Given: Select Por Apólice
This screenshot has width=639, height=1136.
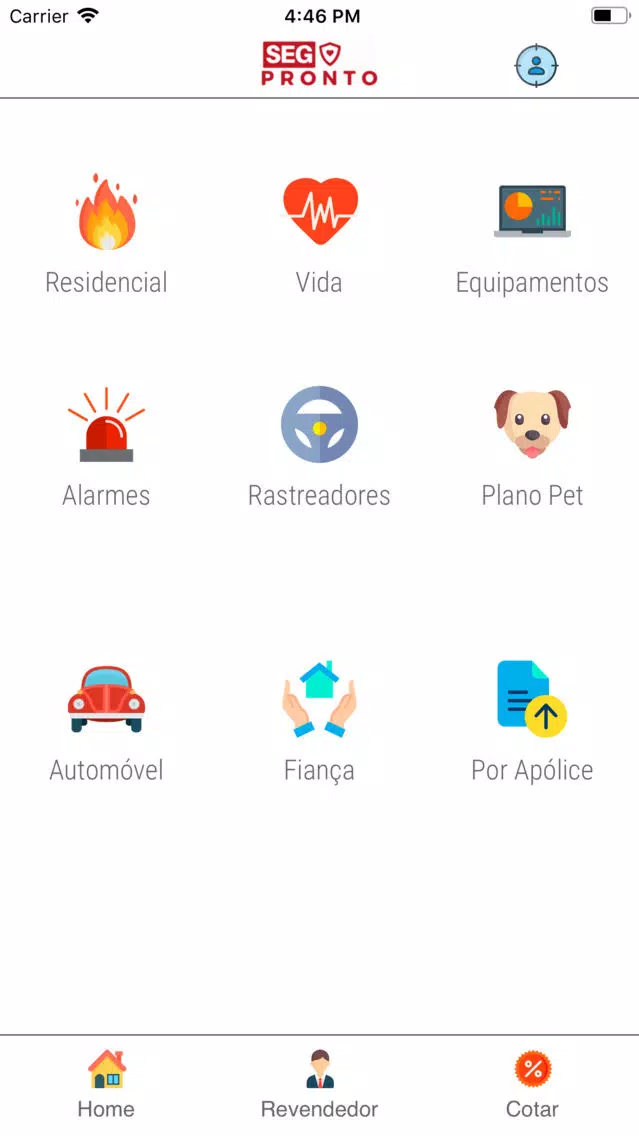Looking at the screenshot, I should pos(532,722).
